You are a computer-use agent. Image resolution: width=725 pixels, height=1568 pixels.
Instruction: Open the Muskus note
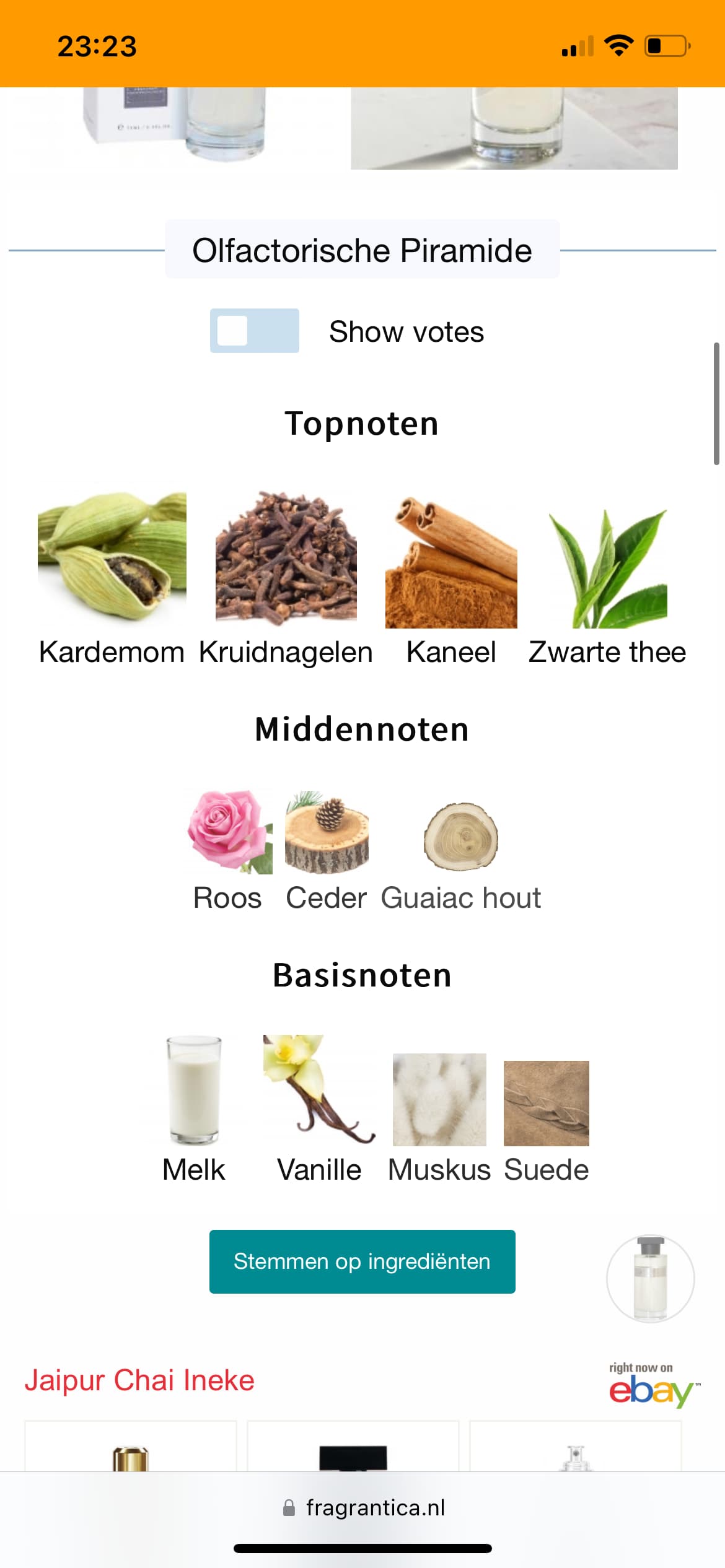click(x=439, y=1118)
